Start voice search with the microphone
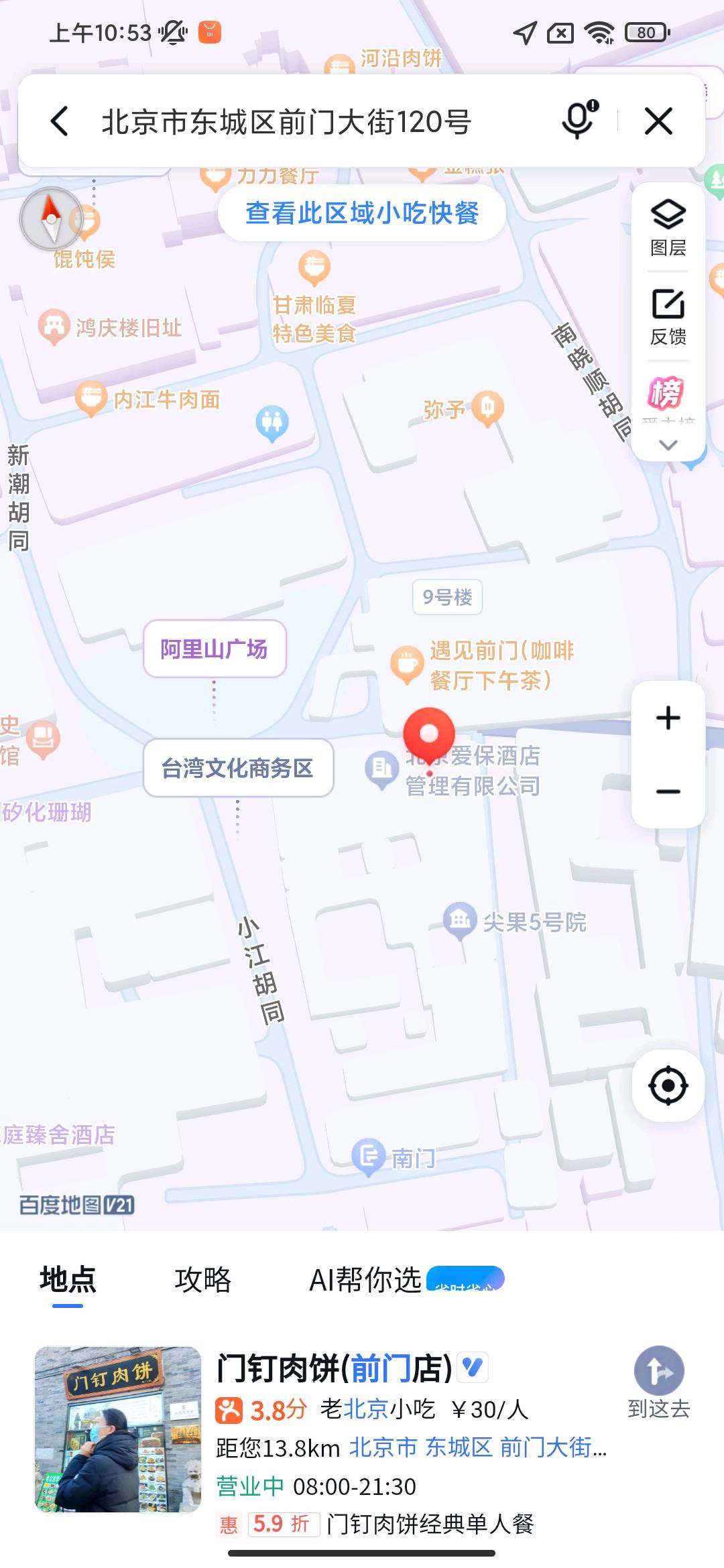Image resolution: width=724 pixels, height=1568 pixels. (x=579, y=121)
